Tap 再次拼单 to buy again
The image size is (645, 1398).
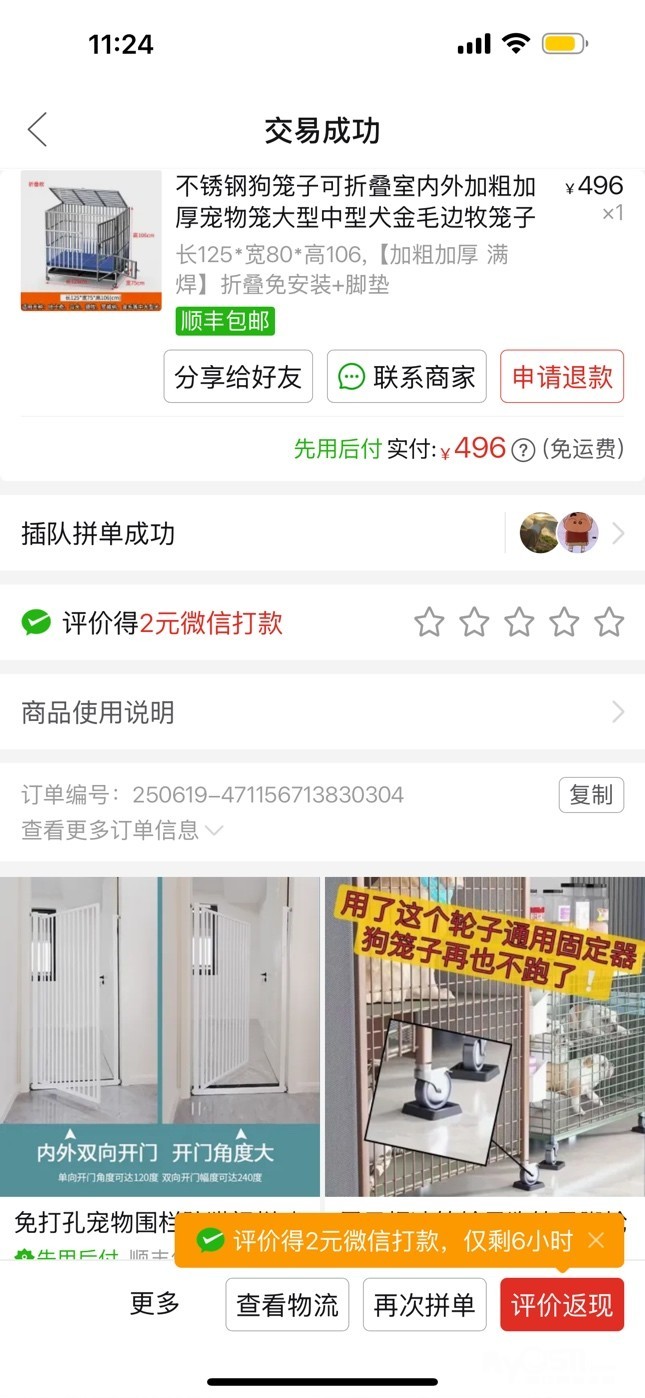tap(424, 1305)
